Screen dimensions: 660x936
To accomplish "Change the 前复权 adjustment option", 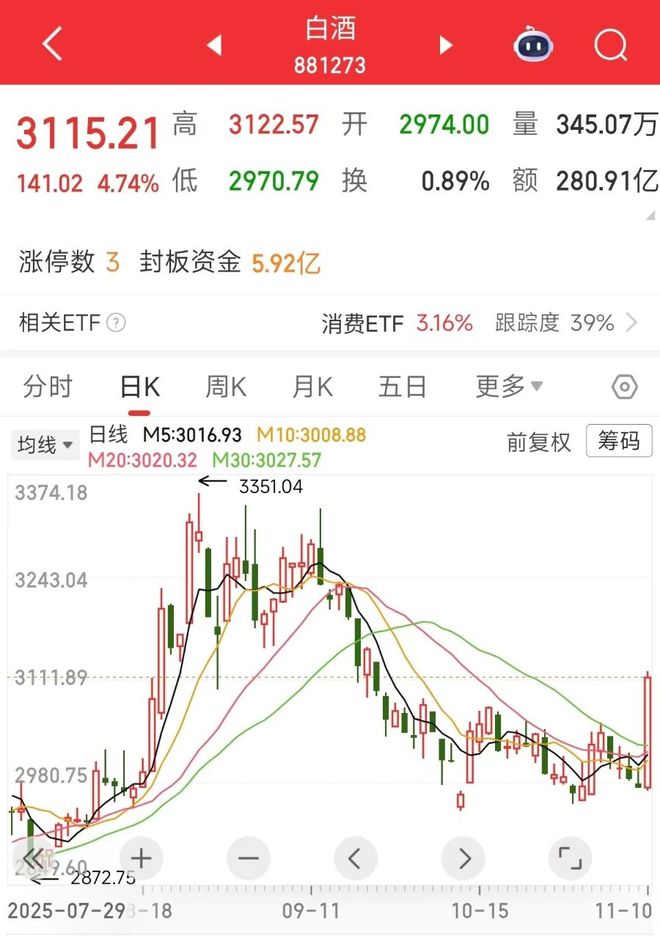I will [x=538, y=442].
